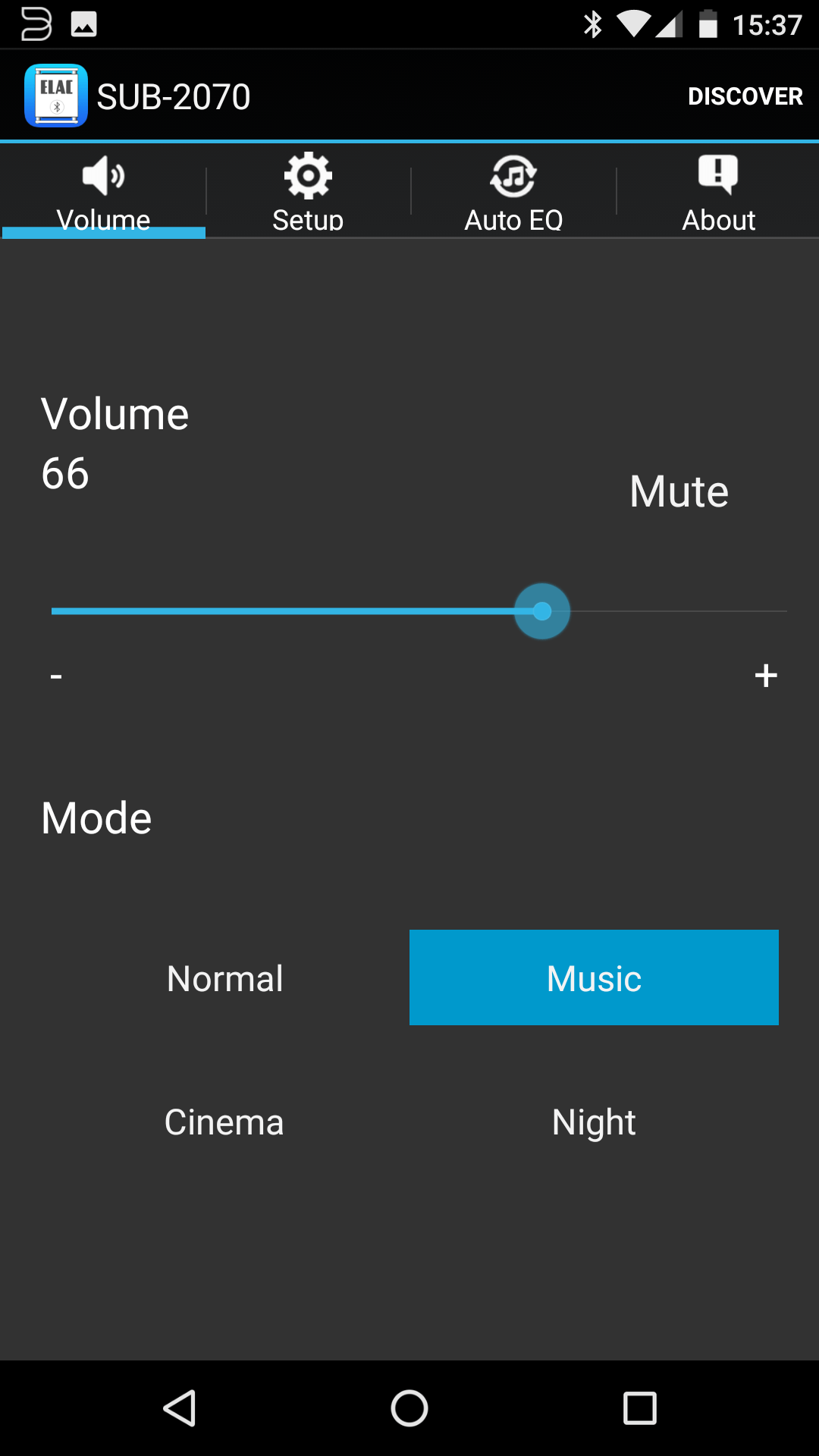Viewport: 819px width, 1456px height.
Task: Open recent apps from the navigation bar
Action: 639,1408
